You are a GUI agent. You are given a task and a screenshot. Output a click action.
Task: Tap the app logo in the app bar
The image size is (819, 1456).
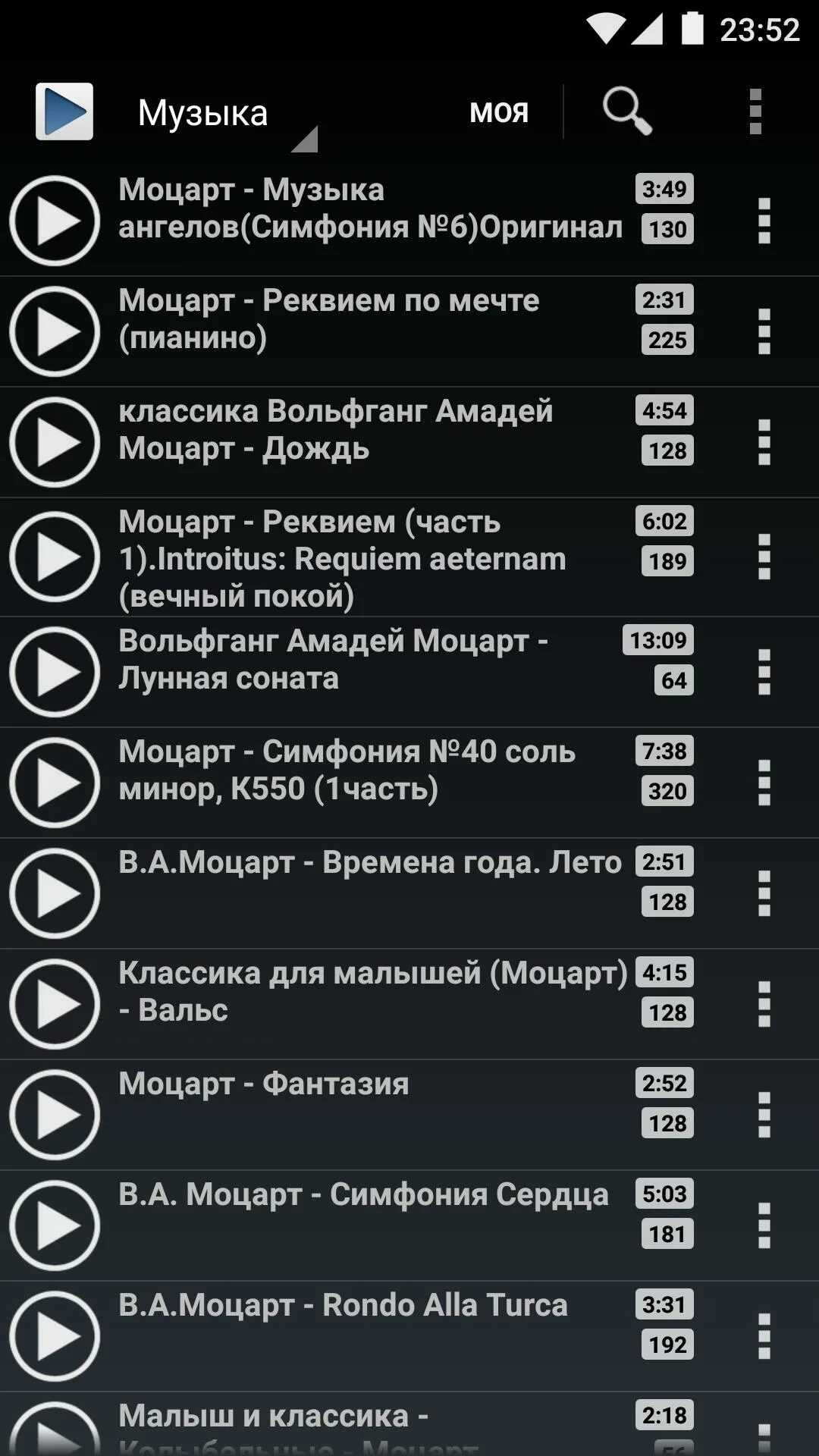(64, 111)
